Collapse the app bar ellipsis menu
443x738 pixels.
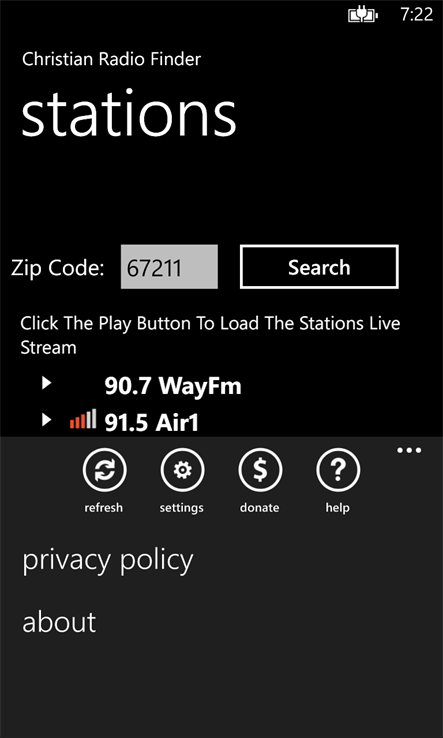pos(409,450)
